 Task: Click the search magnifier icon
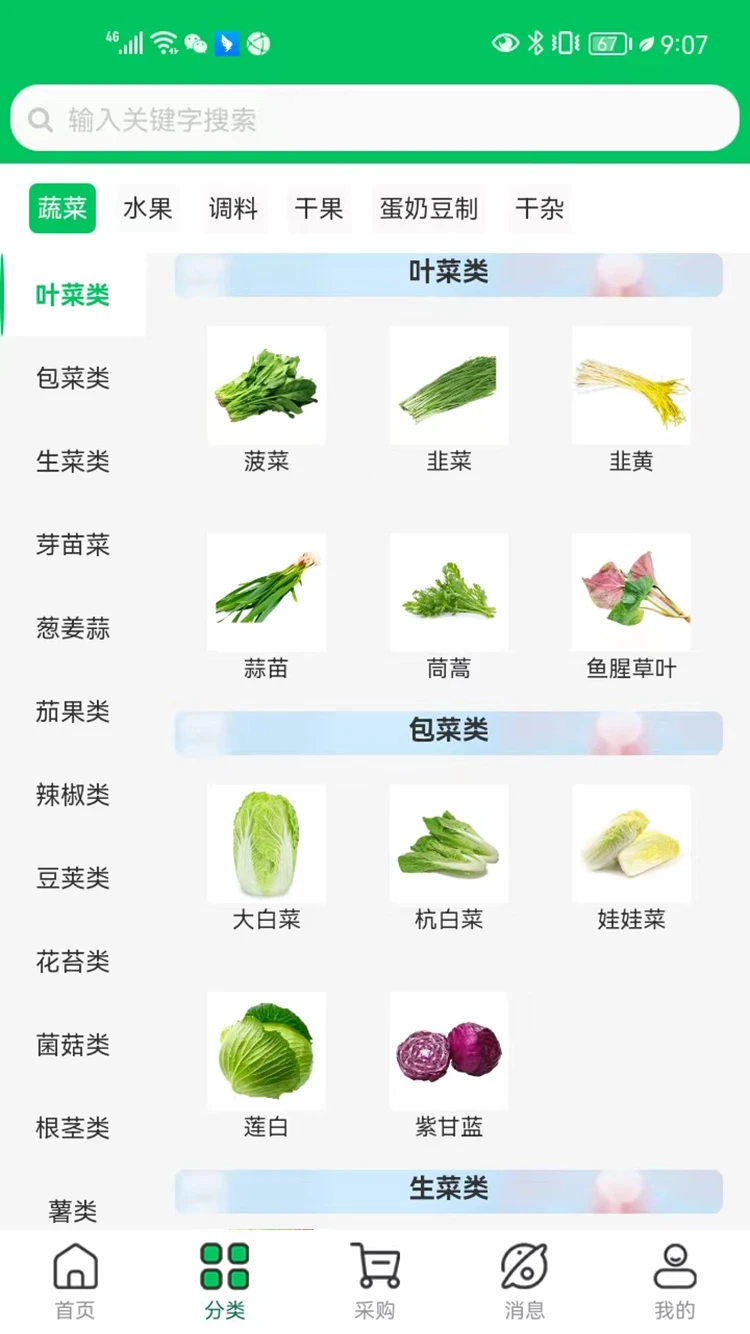41,117
